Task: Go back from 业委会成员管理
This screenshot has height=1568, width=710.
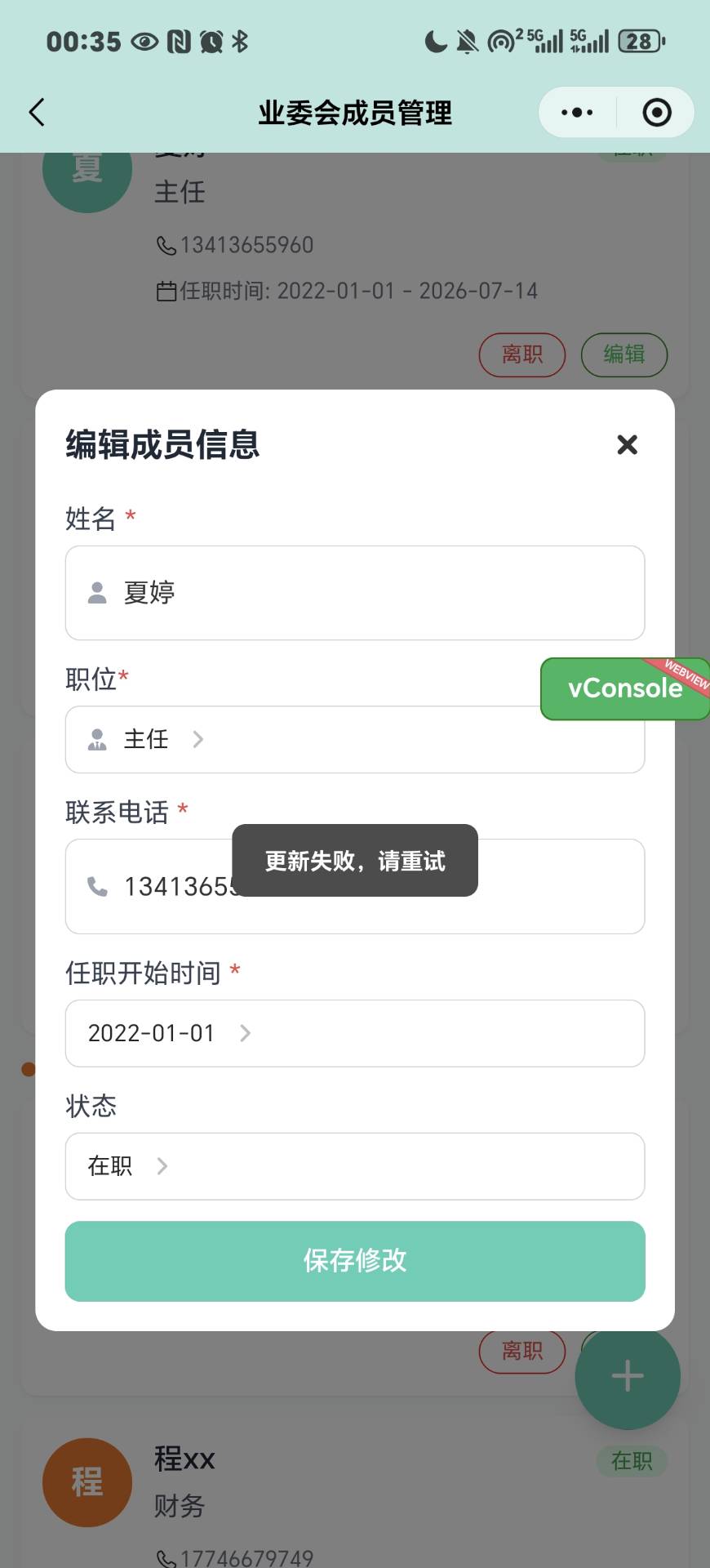Action: [x=37, y=113]
